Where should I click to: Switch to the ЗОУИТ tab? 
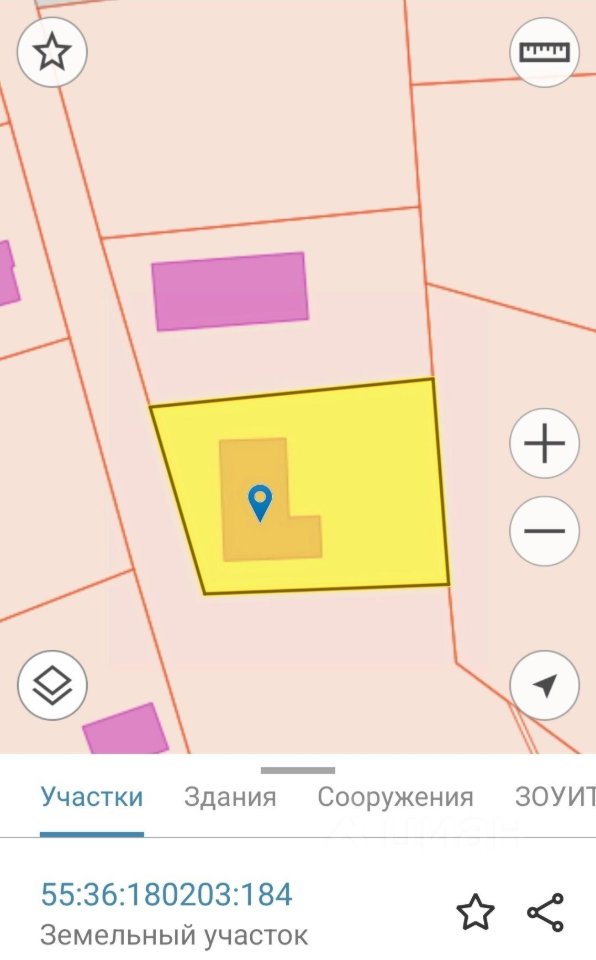[x=555, y=797]
